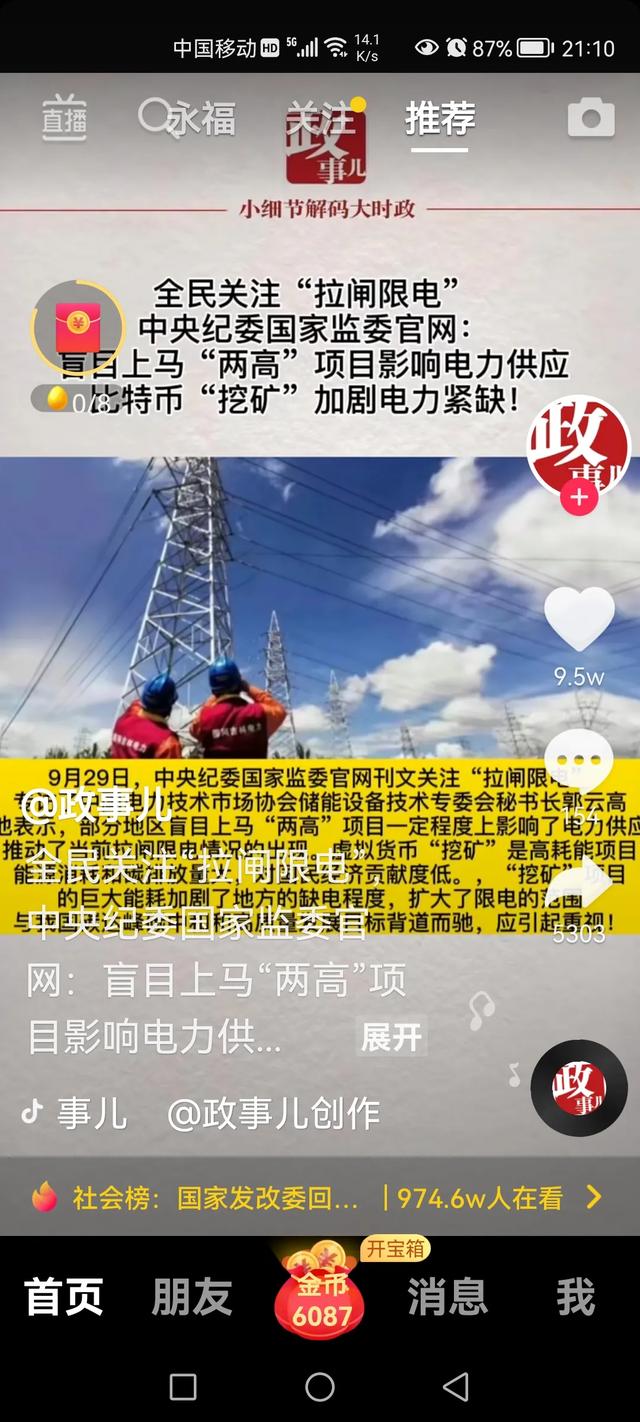The width and height of the screenshot is (640, 1422).
Task: Expand the full caption with 展开
Action: click(391, 1037)
